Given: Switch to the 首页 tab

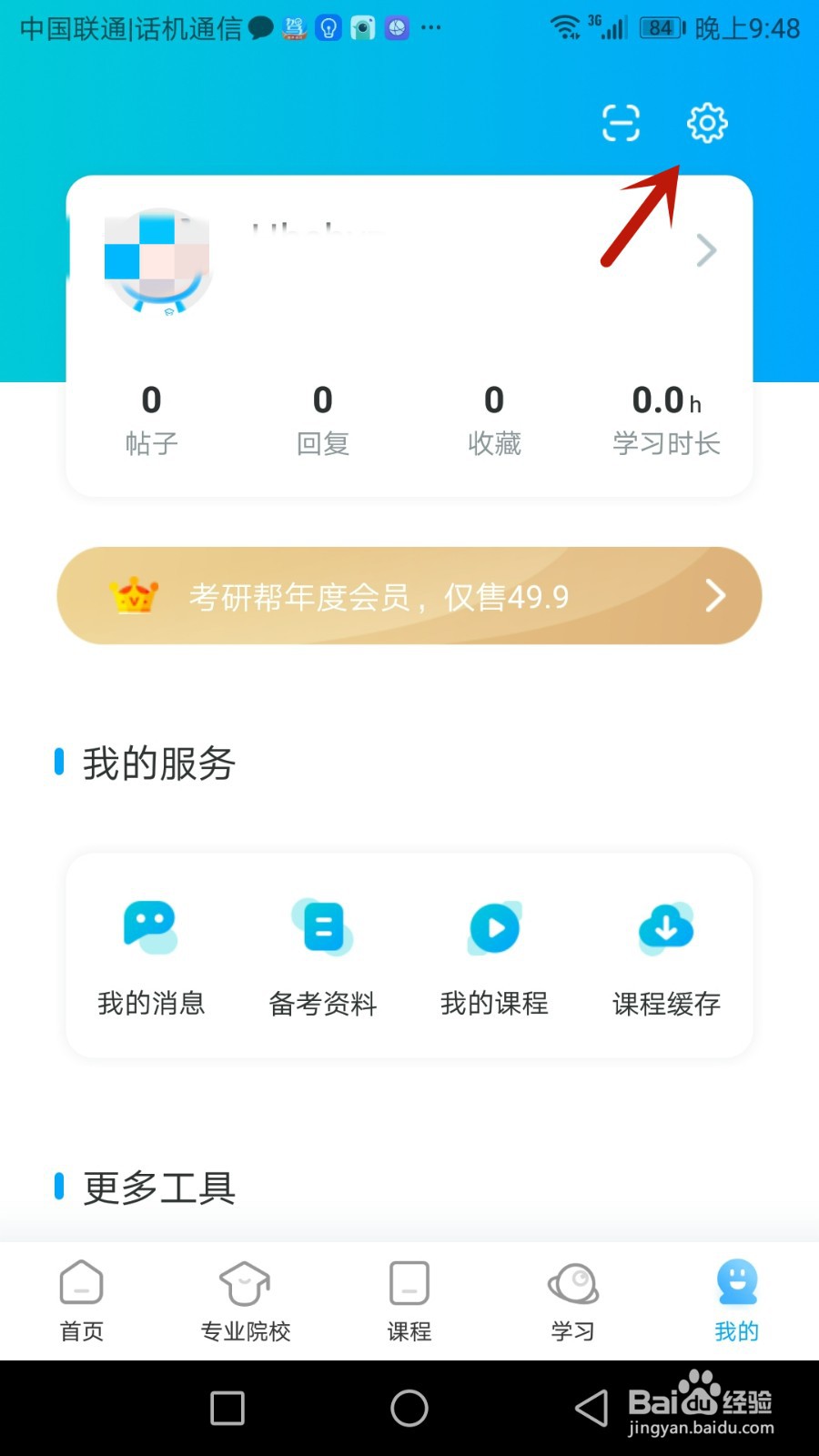Looking at the screenshot, I should coord(82,1301).
